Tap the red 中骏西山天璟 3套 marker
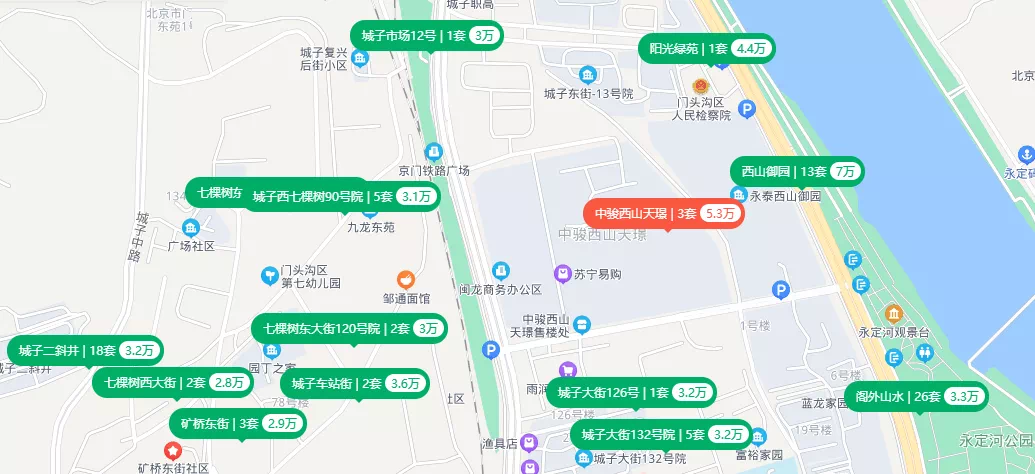This screenshot has width=1035, height=474. click(664, 213)
